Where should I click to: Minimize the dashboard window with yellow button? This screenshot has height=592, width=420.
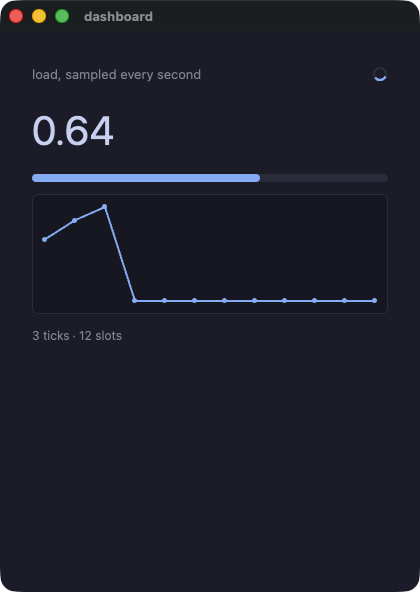(39, 16)
